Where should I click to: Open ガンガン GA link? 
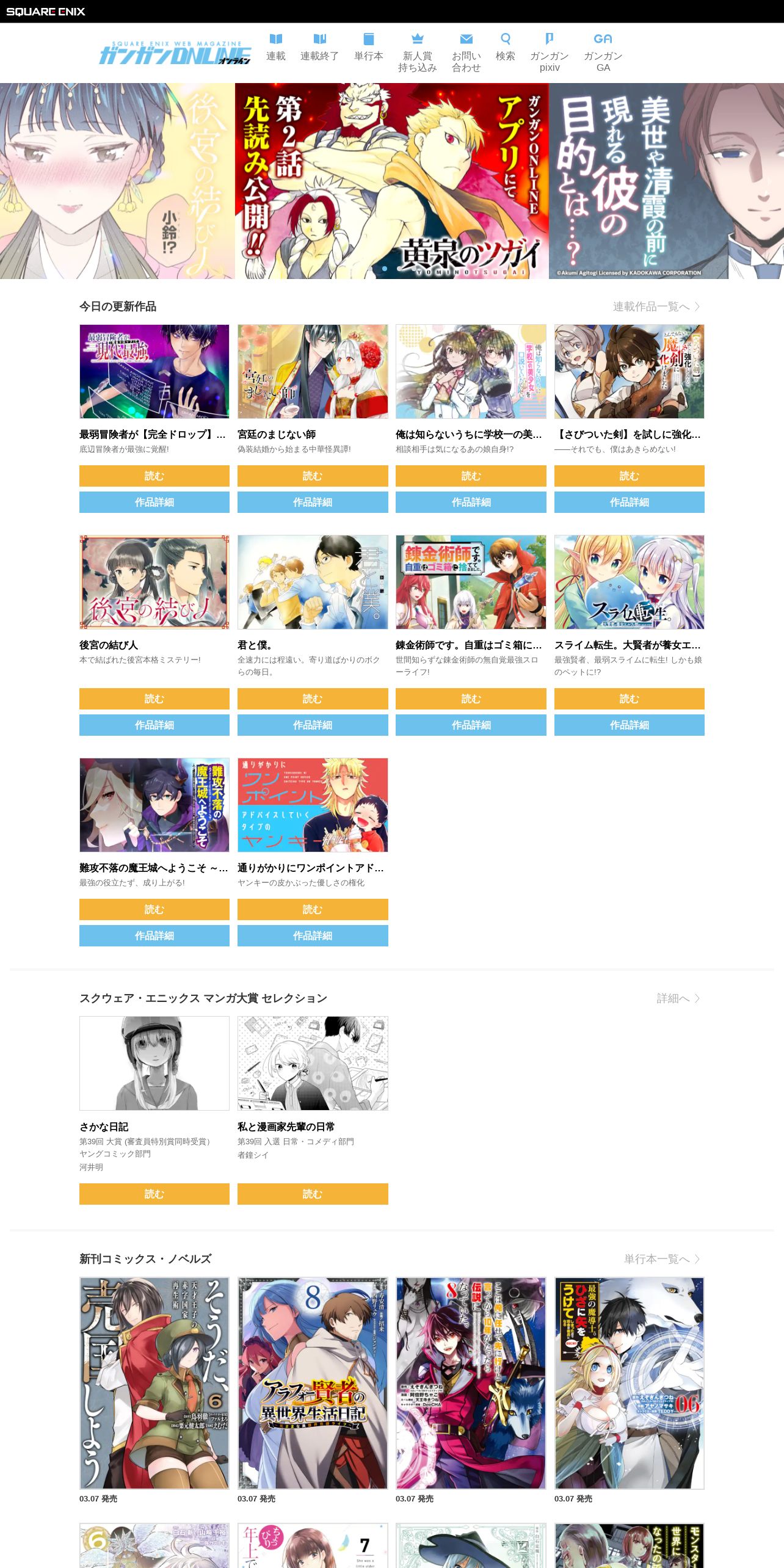pyautogui.click(x=603, y=53)
